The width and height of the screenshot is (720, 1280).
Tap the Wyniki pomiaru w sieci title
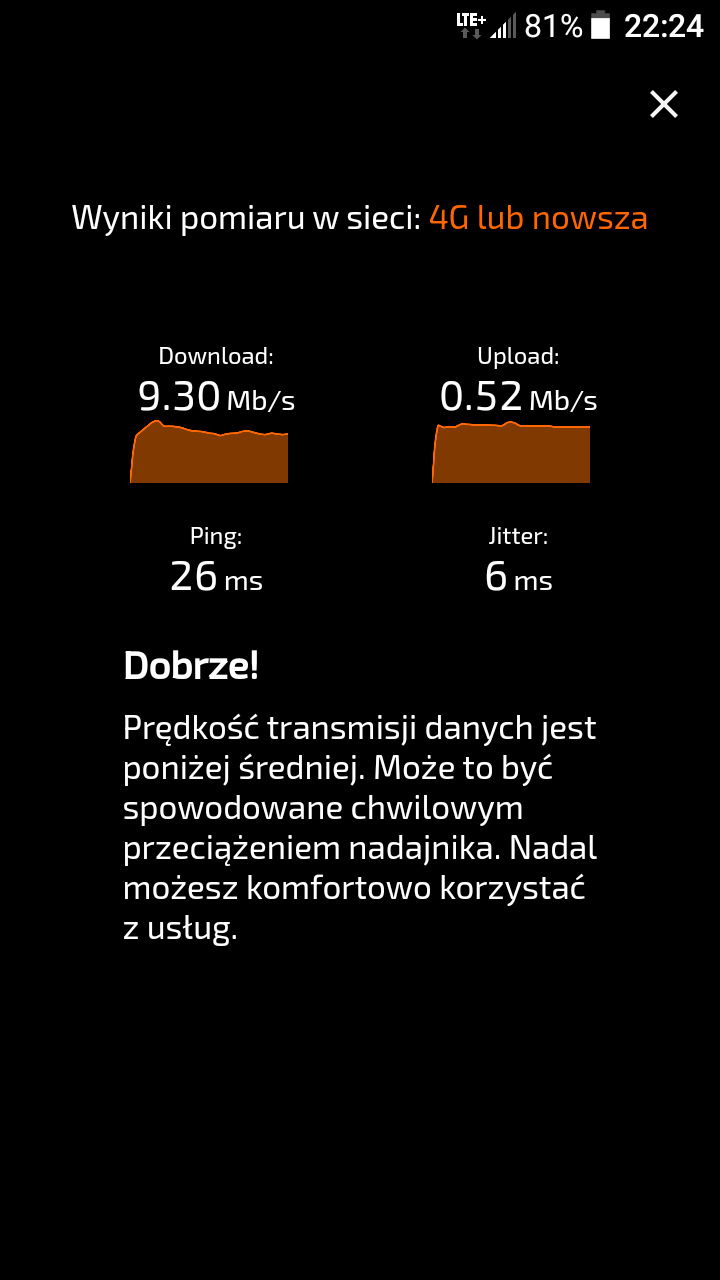click(243, 217)
